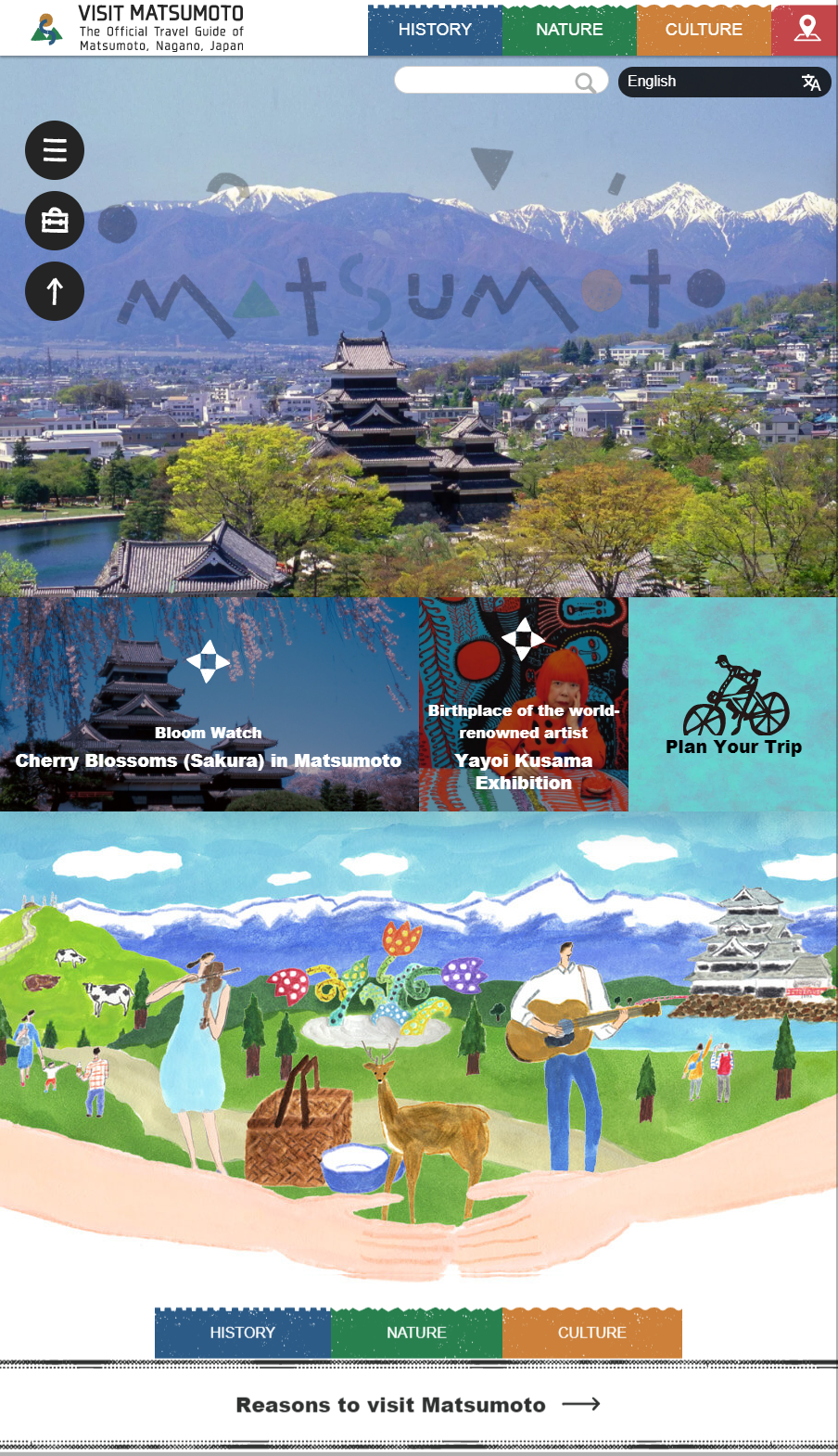Open Reasons to visit Matsumoto link
The height and width of the screenshot is (1456, 838).
(x=418, y=1405)
